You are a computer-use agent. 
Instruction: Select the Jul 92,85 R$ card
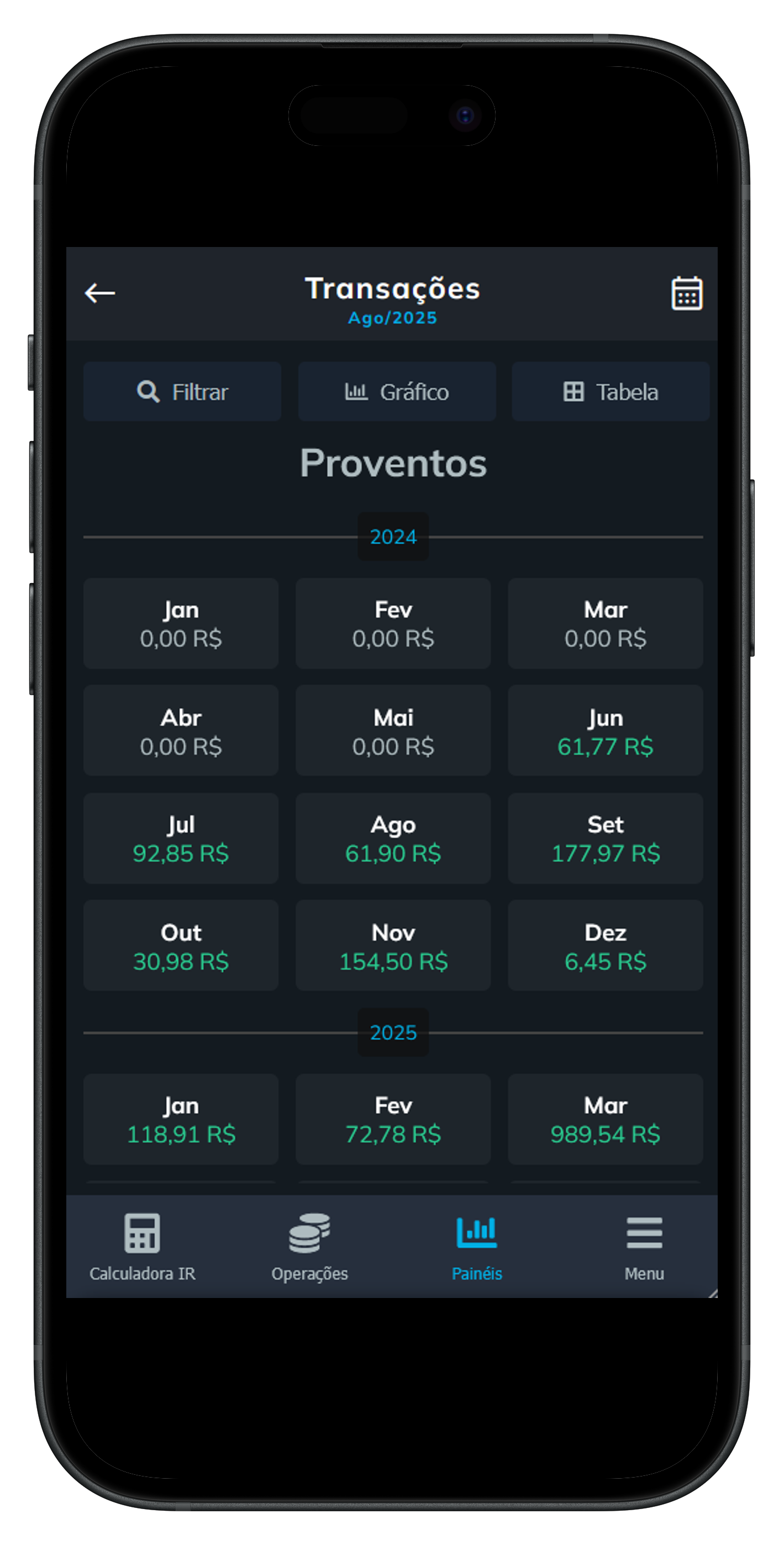click(x=181, y=838)
